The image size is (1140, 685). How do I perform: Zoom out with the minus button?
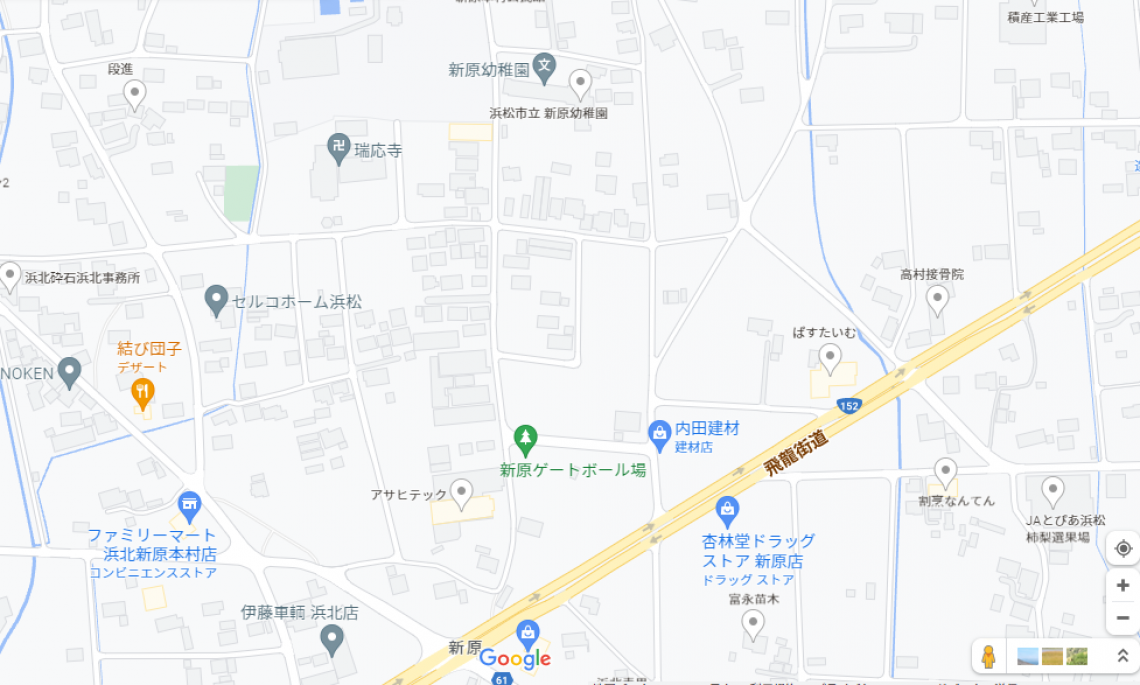click(x=1122, y=618)
